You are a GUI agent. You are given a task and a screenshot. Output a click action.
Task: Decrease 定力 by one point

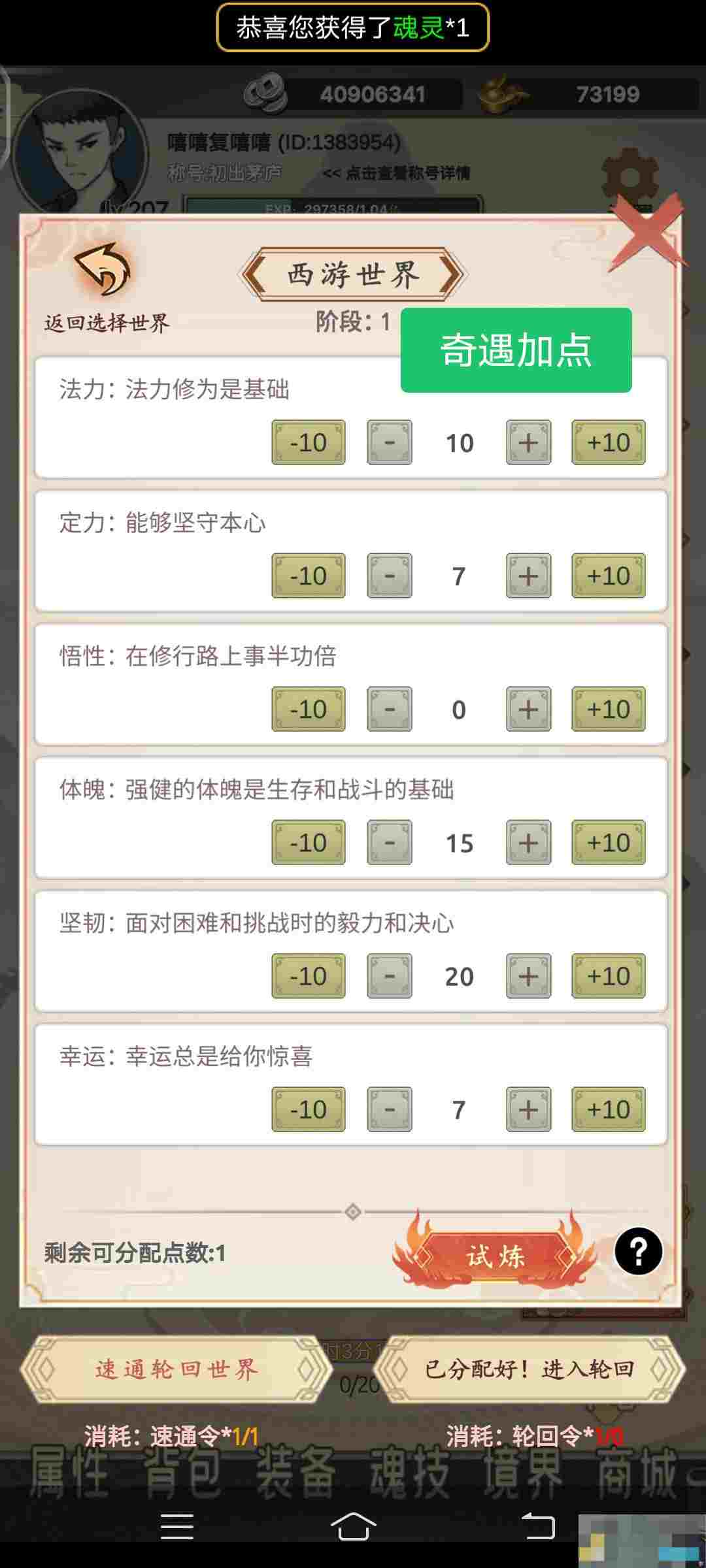tap(389, 576)
